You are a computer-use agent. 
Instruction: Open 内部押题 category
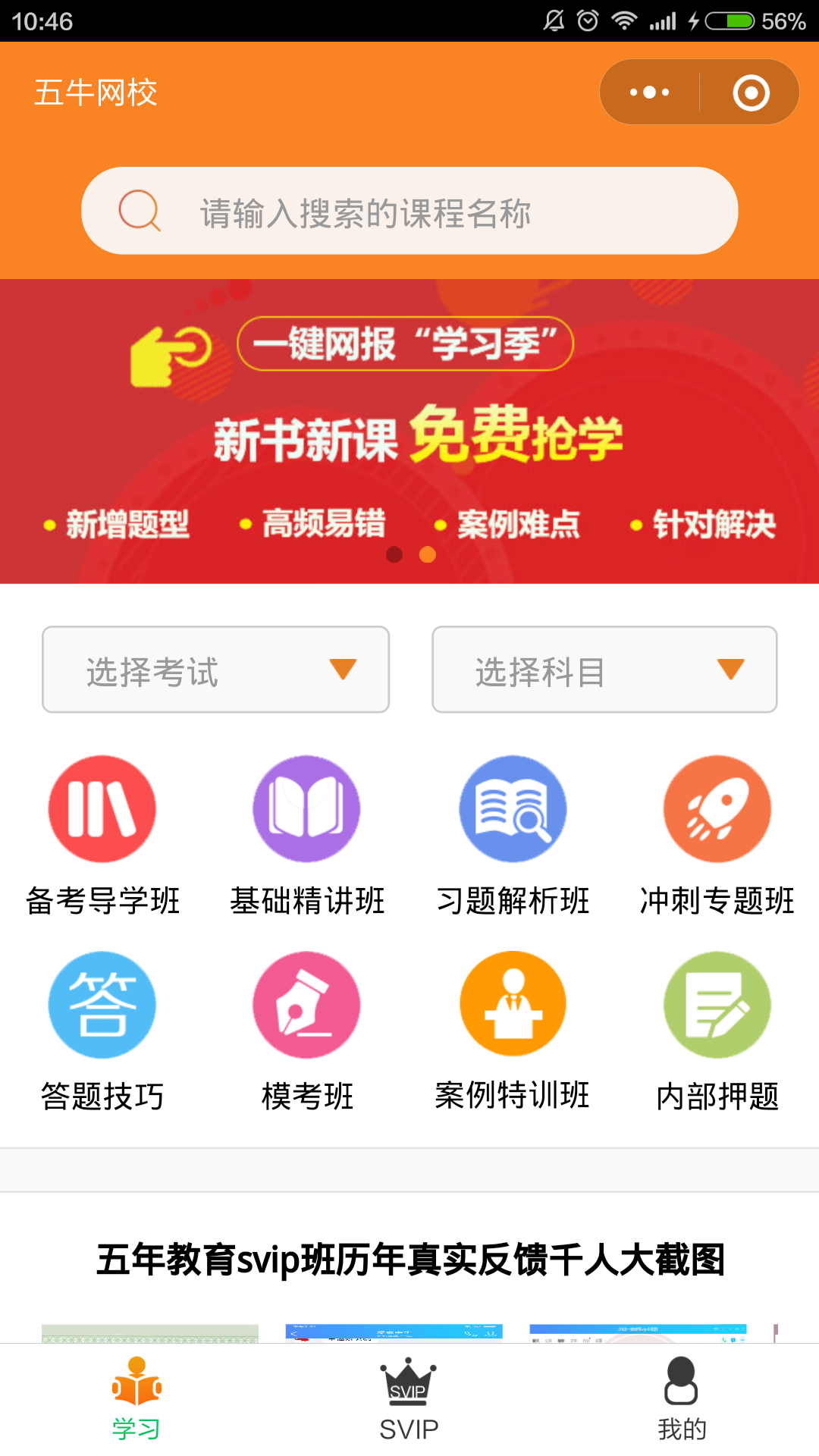pyautogui.click(x=717, y=1030)
